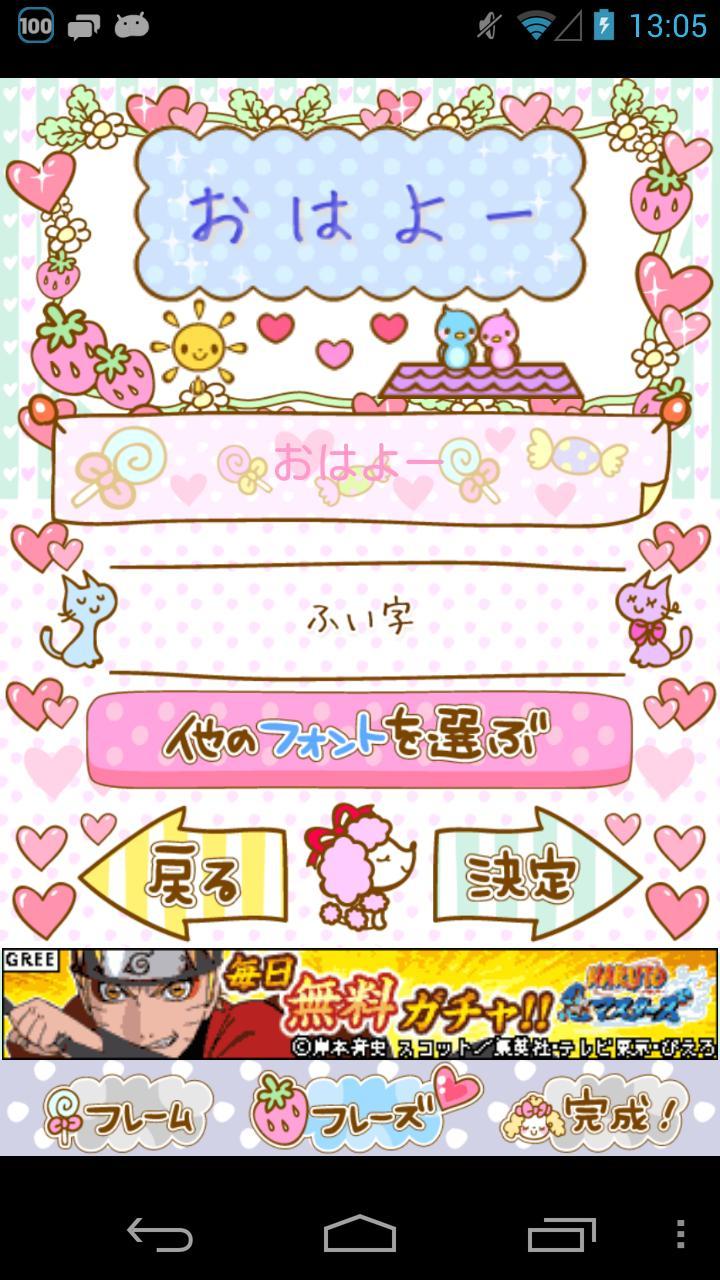Image resolution: width=720 pixels, height=1280 pixels.
Task: Tap the Back navigation icon at screen bottom
Action: [x=161, y=1237]
